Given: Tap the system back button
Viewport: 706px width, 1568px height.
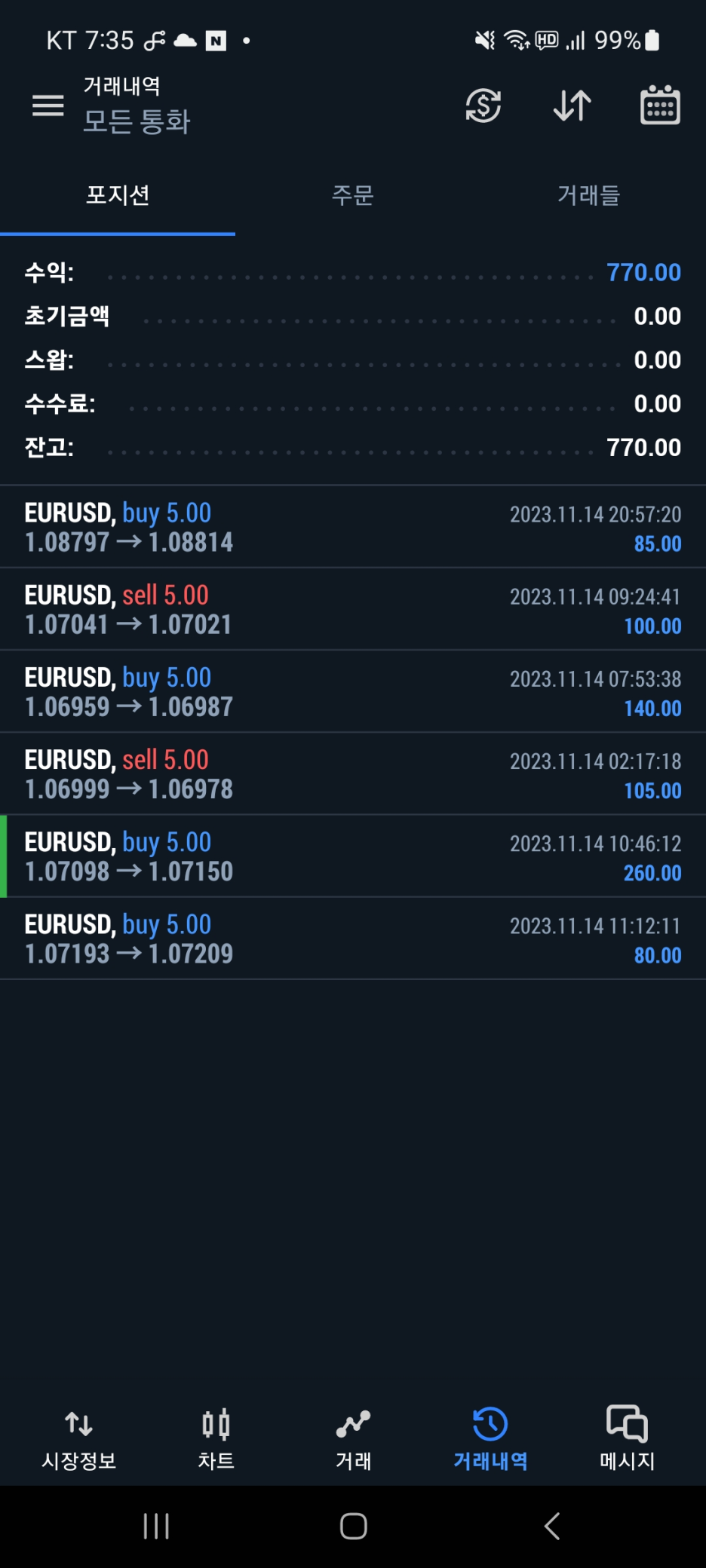Looking at the screenshot, I should [551, 1527].
